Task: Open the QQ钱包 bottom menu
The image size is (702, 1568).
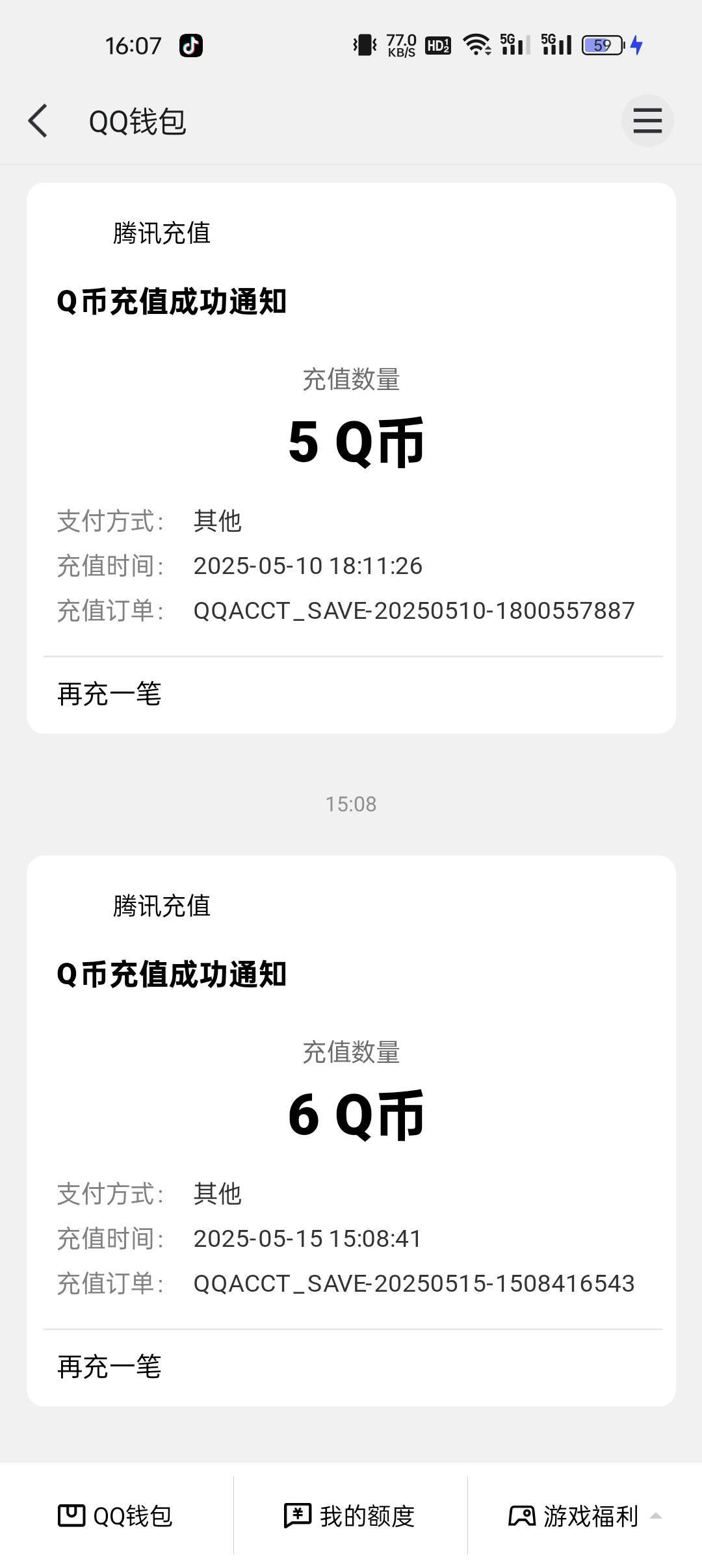Action: point(116,1516)
